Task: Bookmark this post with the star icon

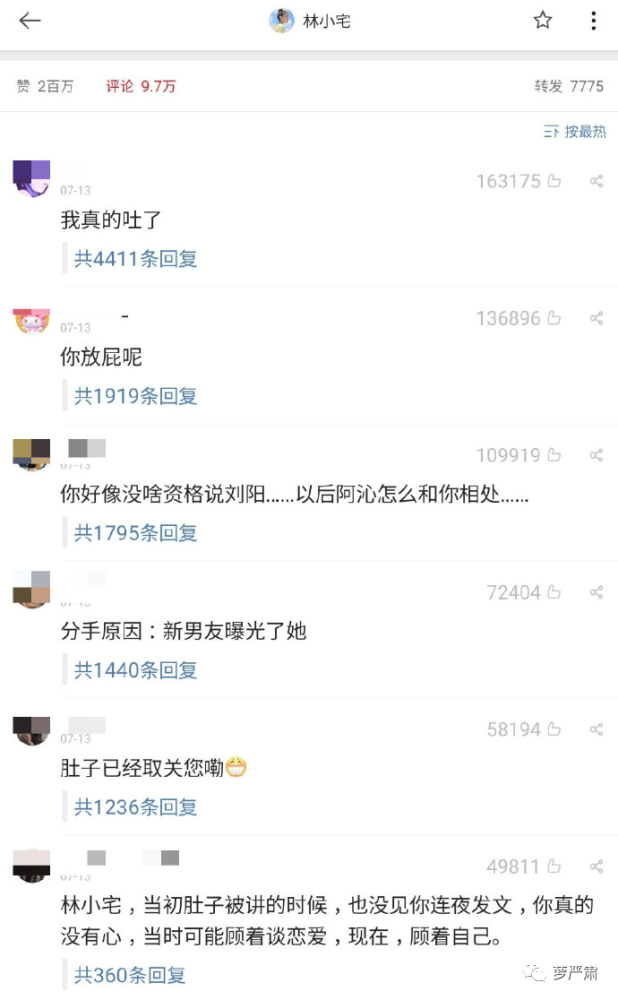Action: pyautogui.click(x=543, y=20)
